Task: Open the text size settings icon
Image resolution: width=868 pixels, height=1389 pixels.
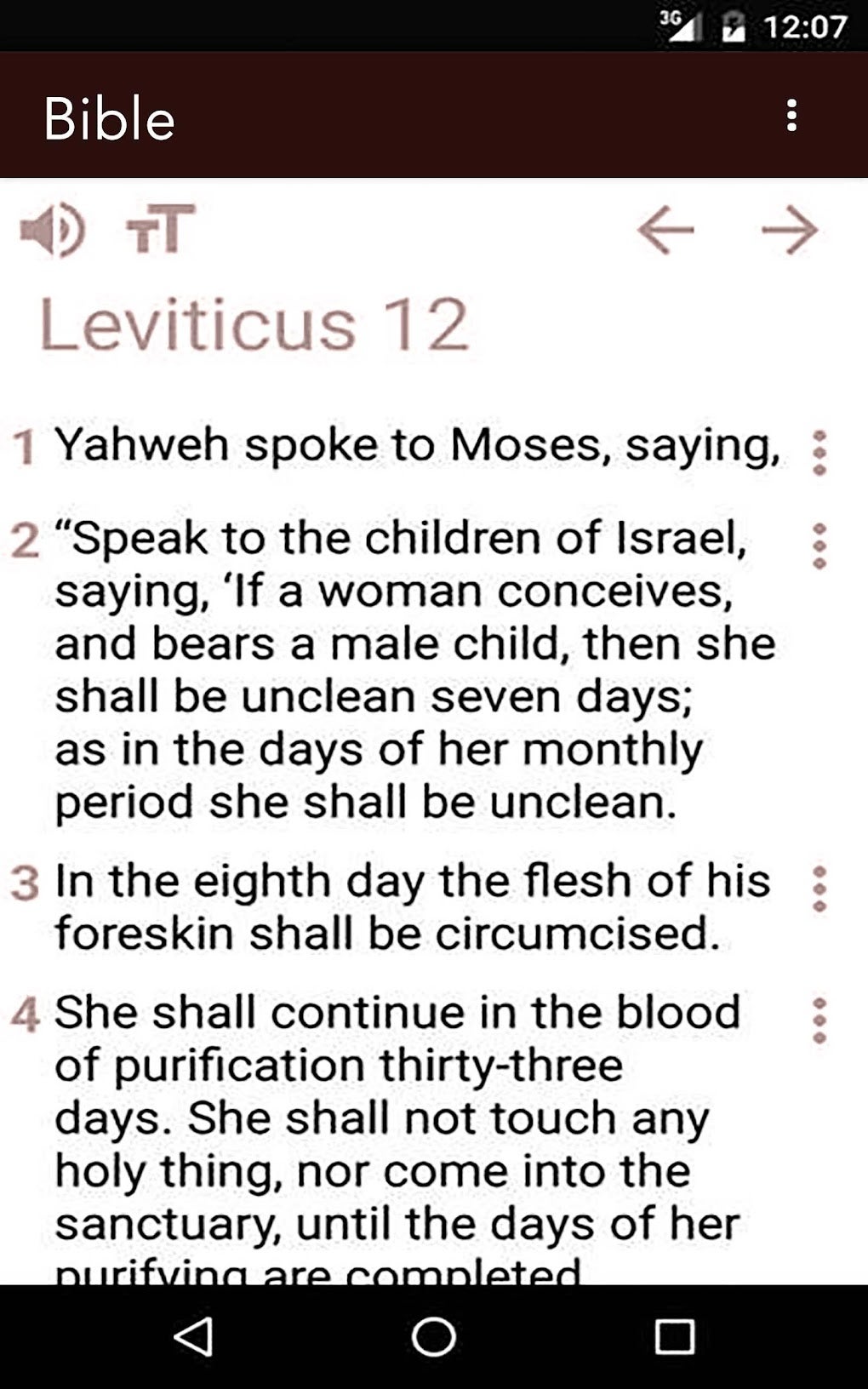Action: pos(161,228)
